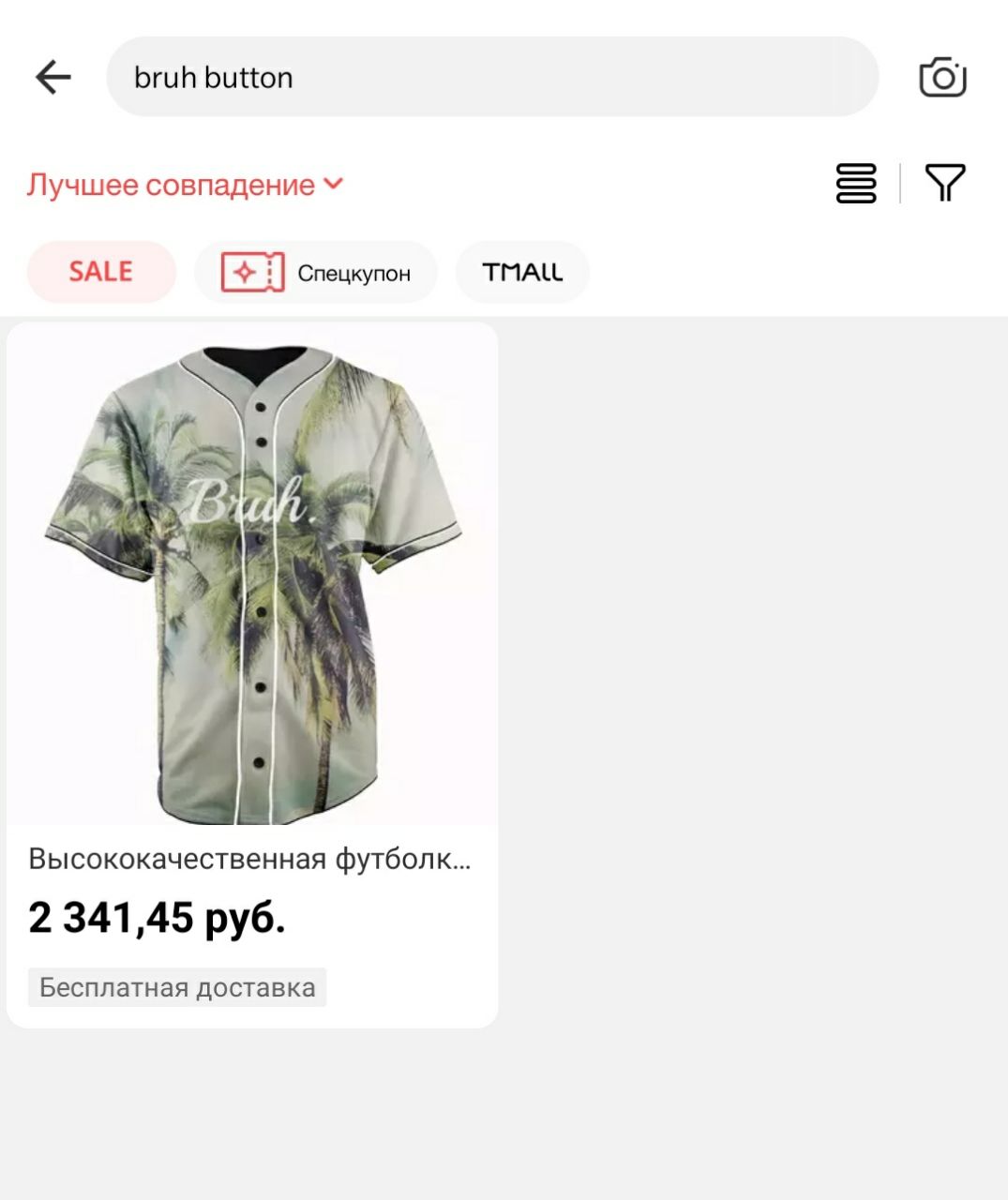Go back with the arrow icon

pos(53,77)
